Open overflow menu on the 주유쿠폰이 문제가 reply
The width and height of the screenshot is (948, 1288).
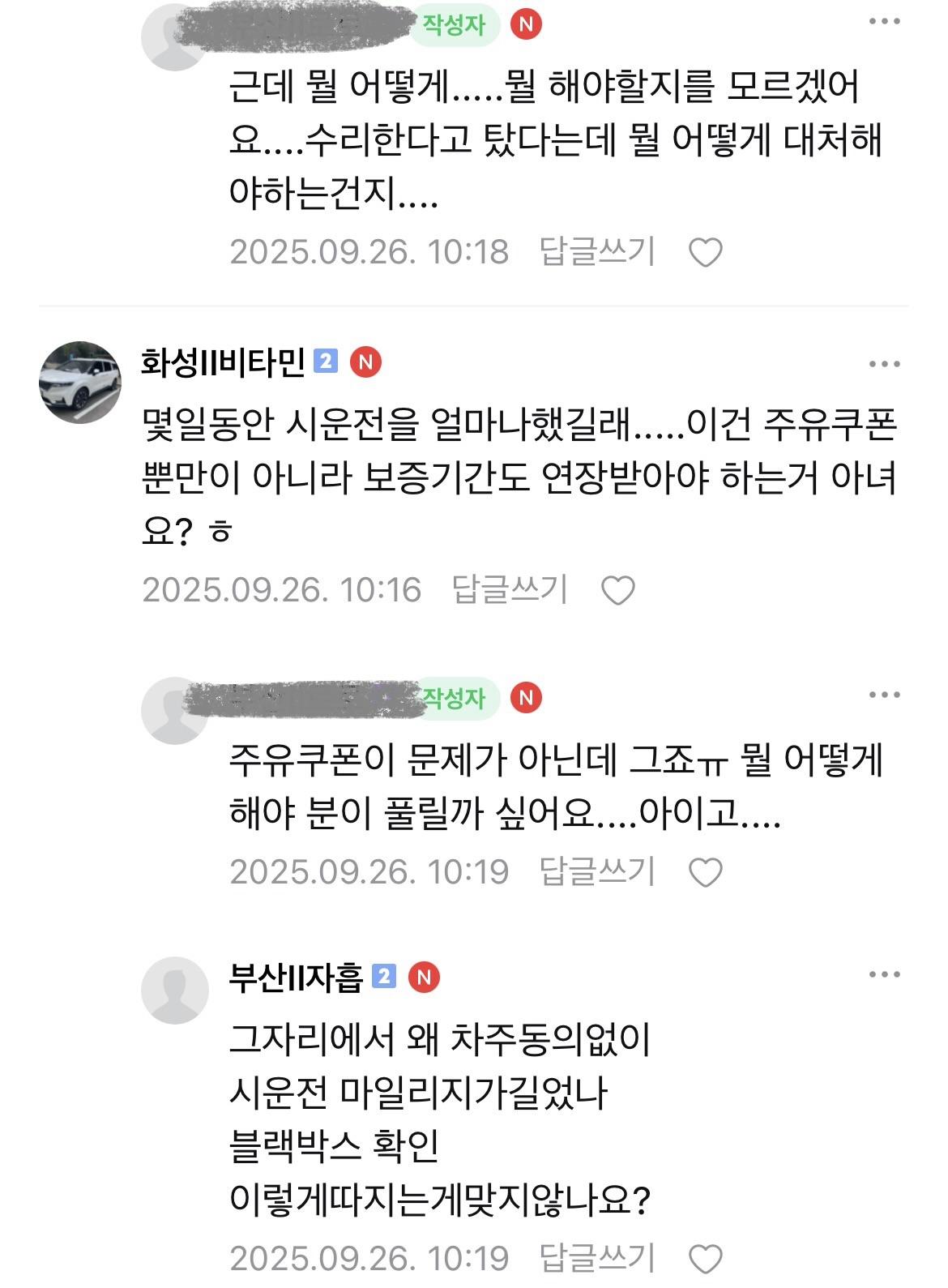coord(884,695)
